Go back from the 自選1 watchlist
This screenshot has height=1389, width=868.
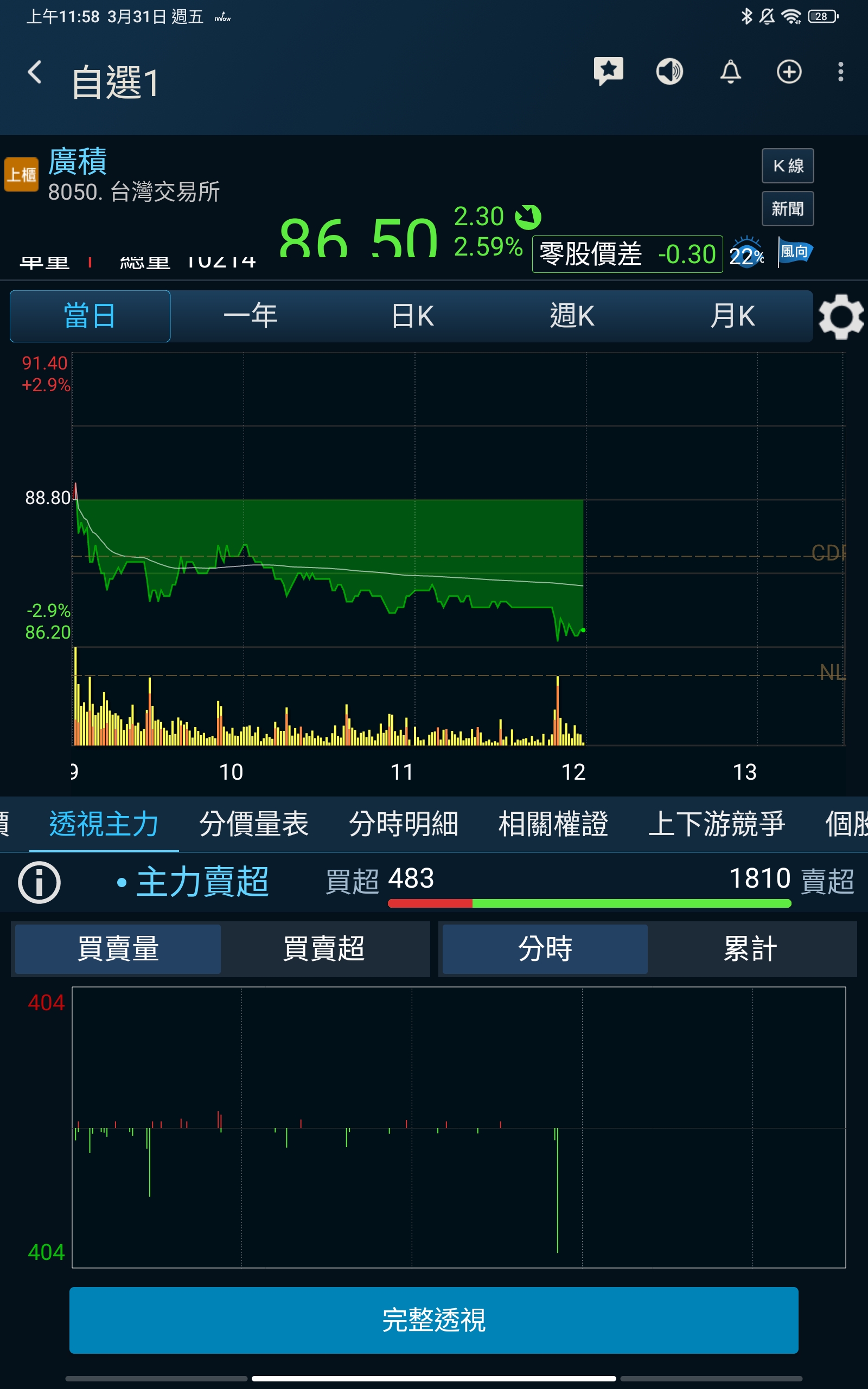(x=35, y=73)
